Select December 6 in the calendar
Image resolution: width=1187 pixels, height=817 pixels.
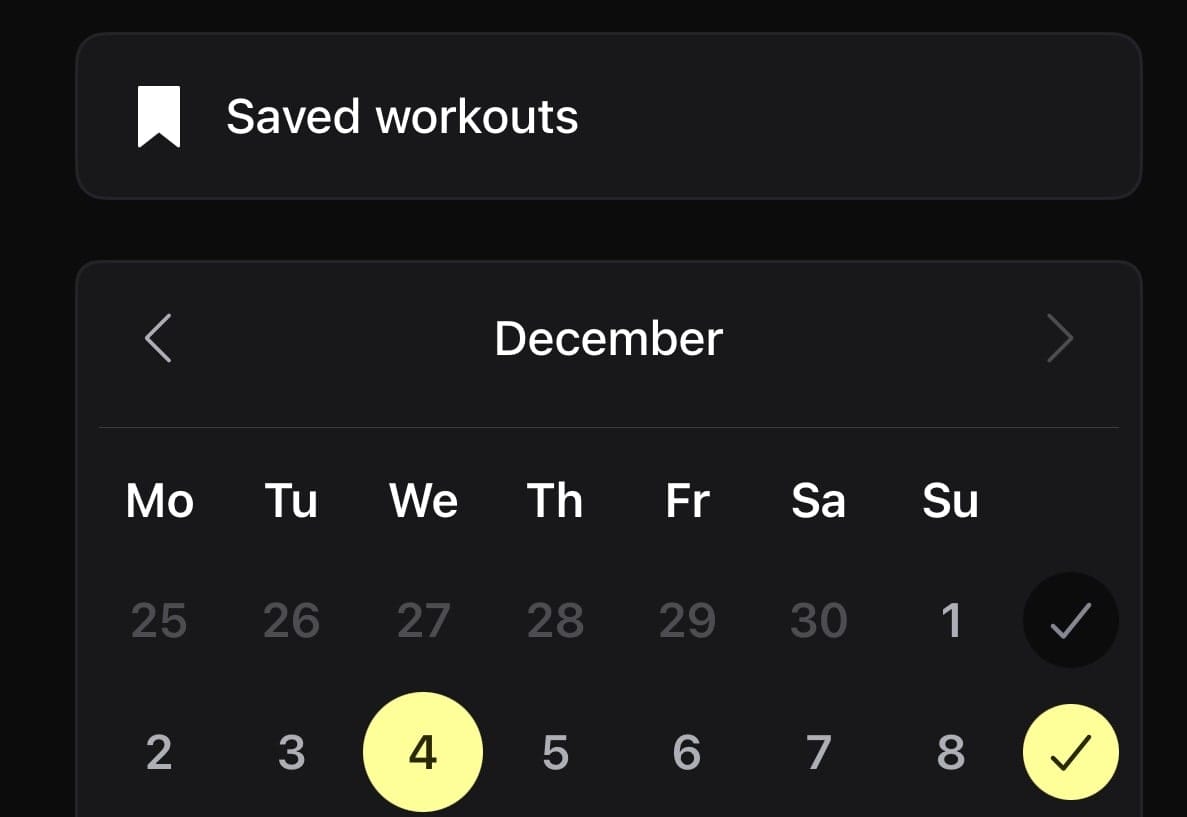pos(687,752)
